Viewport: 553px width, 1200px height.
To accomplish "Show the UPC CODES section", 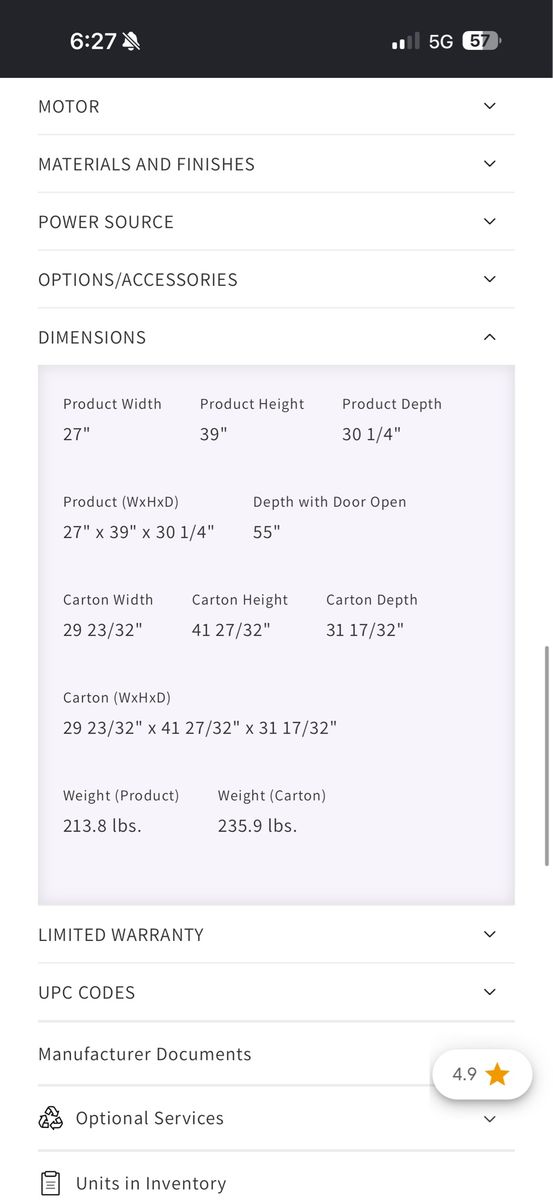I will pos(276,993).
